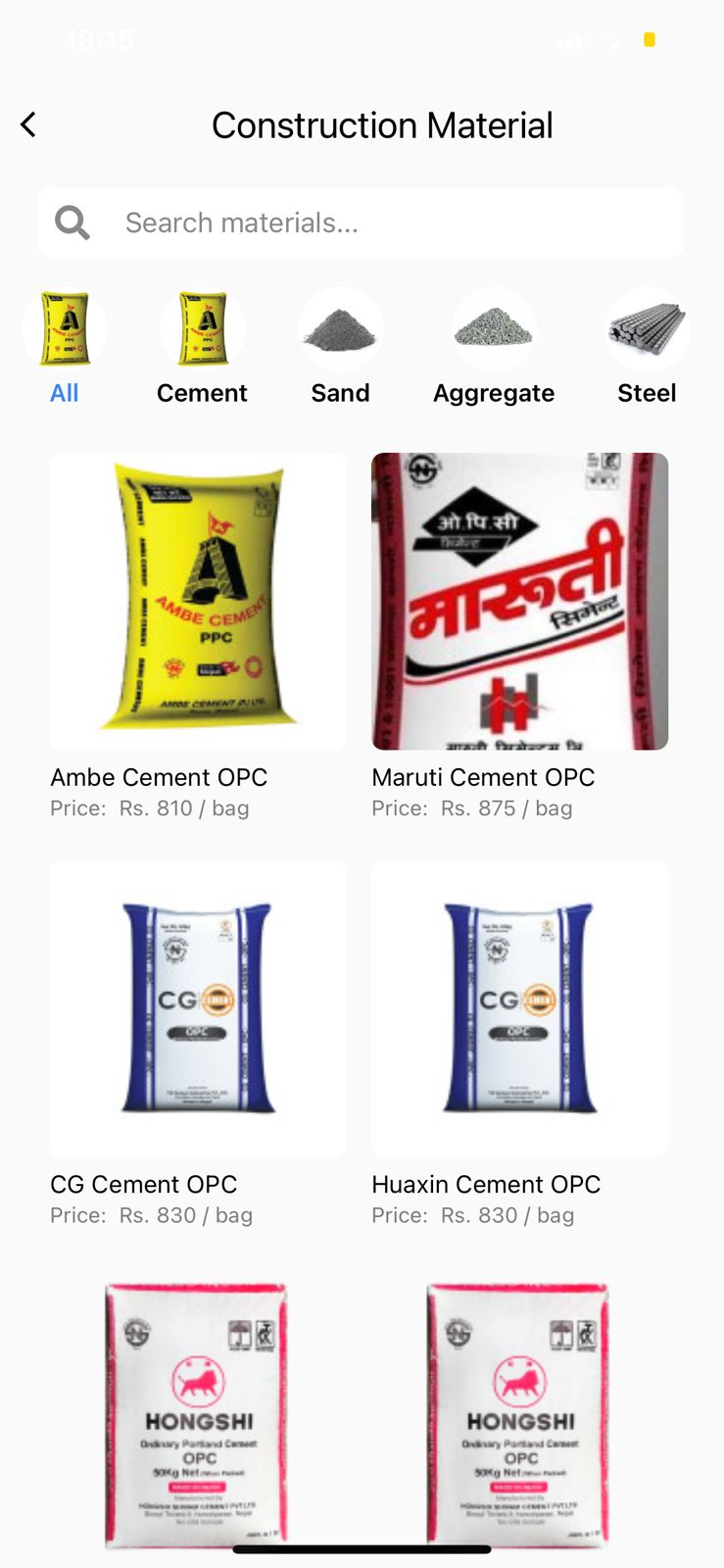Screen dimensions: 724x1568
Task: Select the All category
Action: tap(65, 346)
